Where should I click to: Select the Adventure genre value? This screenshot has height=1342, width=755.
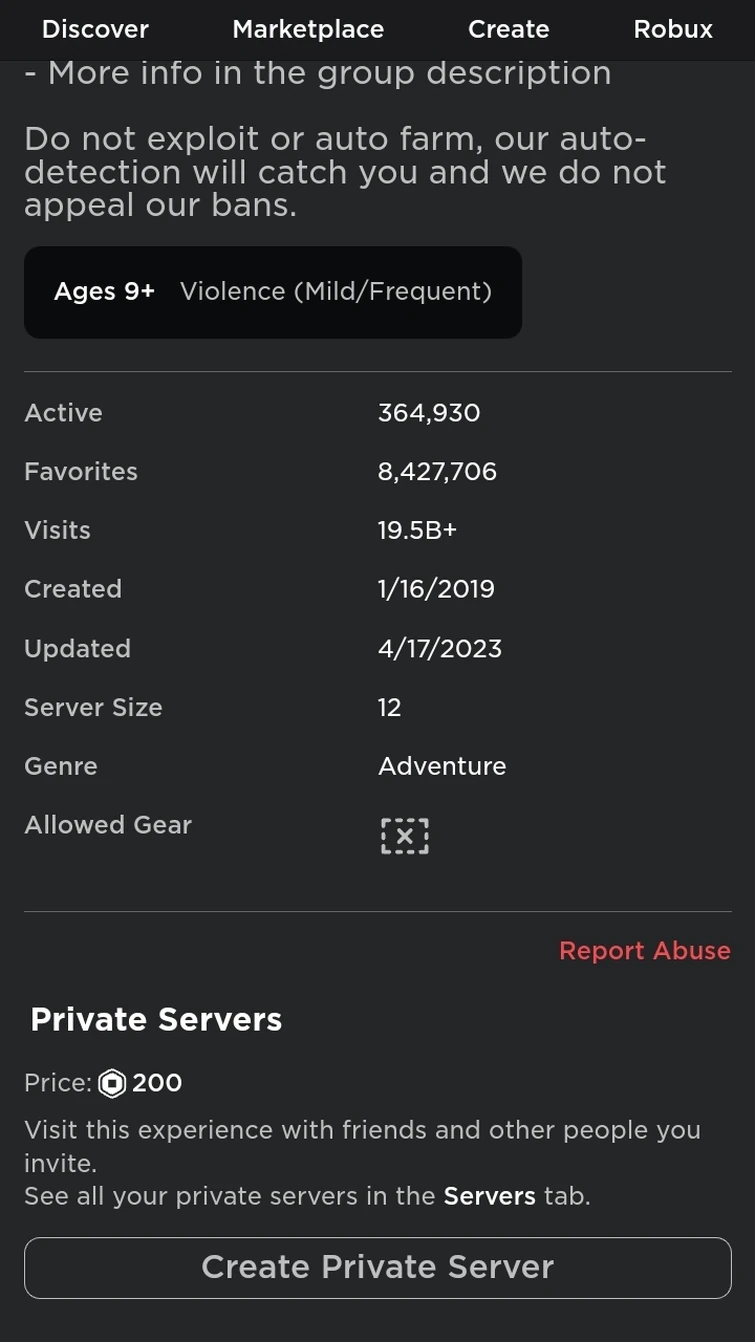(x=442, y=765)
